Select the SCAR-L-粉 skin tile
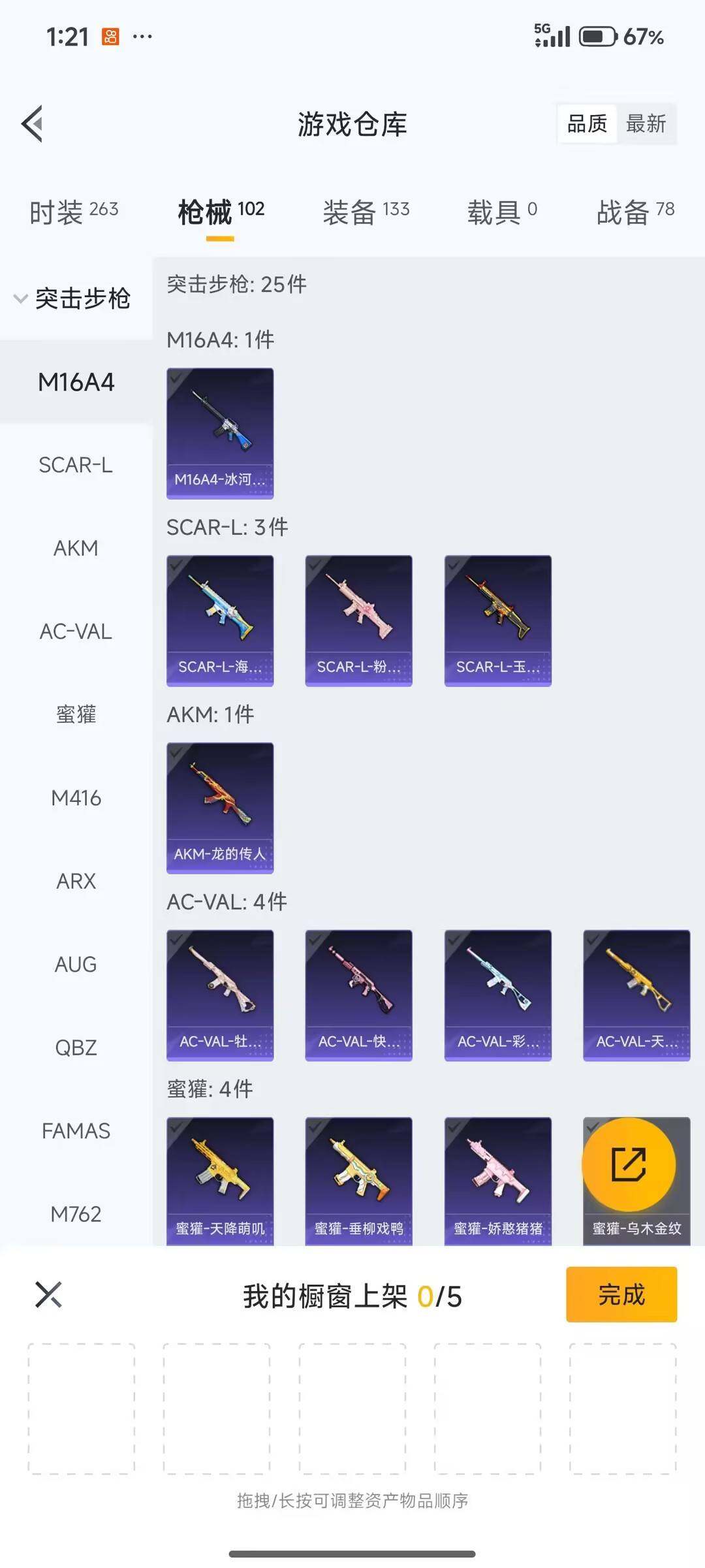 tap(358, 620)
